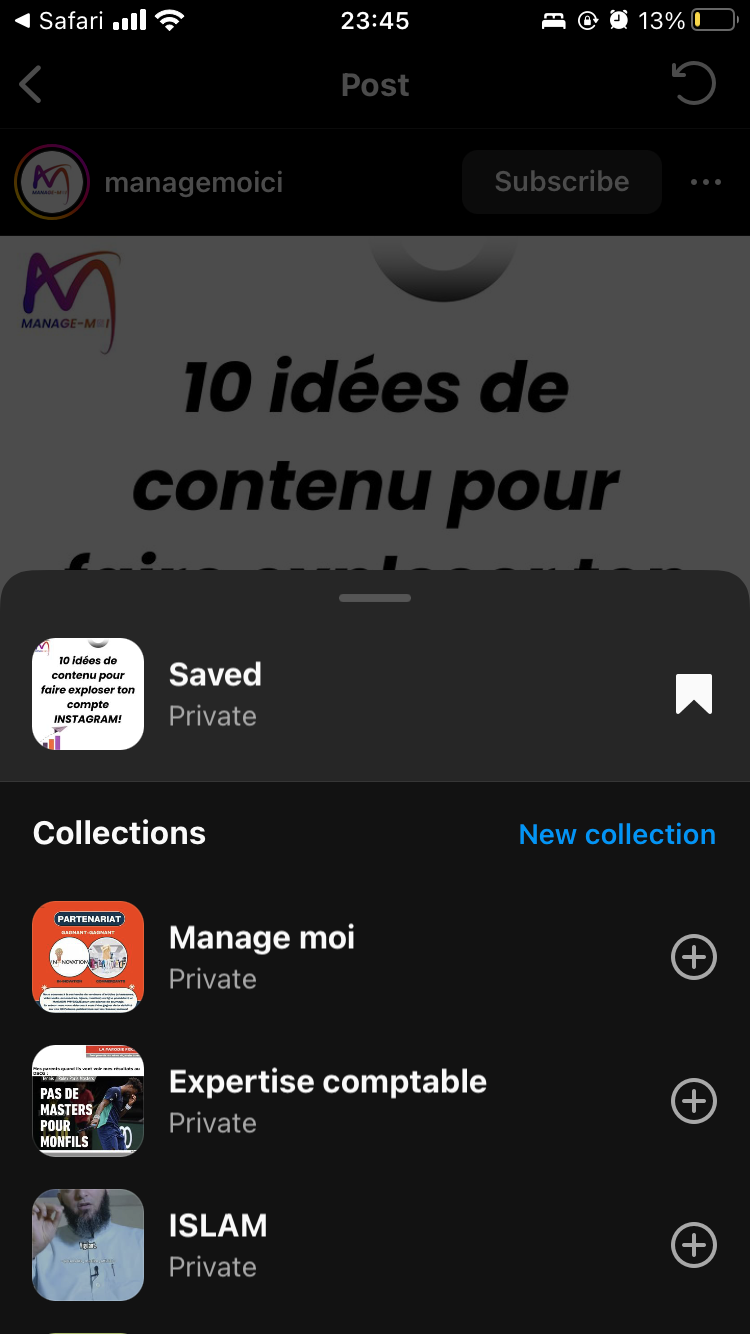750x1334 pixels.
Task: Add post to ISLAM collection
Action: click(693, 1245)
